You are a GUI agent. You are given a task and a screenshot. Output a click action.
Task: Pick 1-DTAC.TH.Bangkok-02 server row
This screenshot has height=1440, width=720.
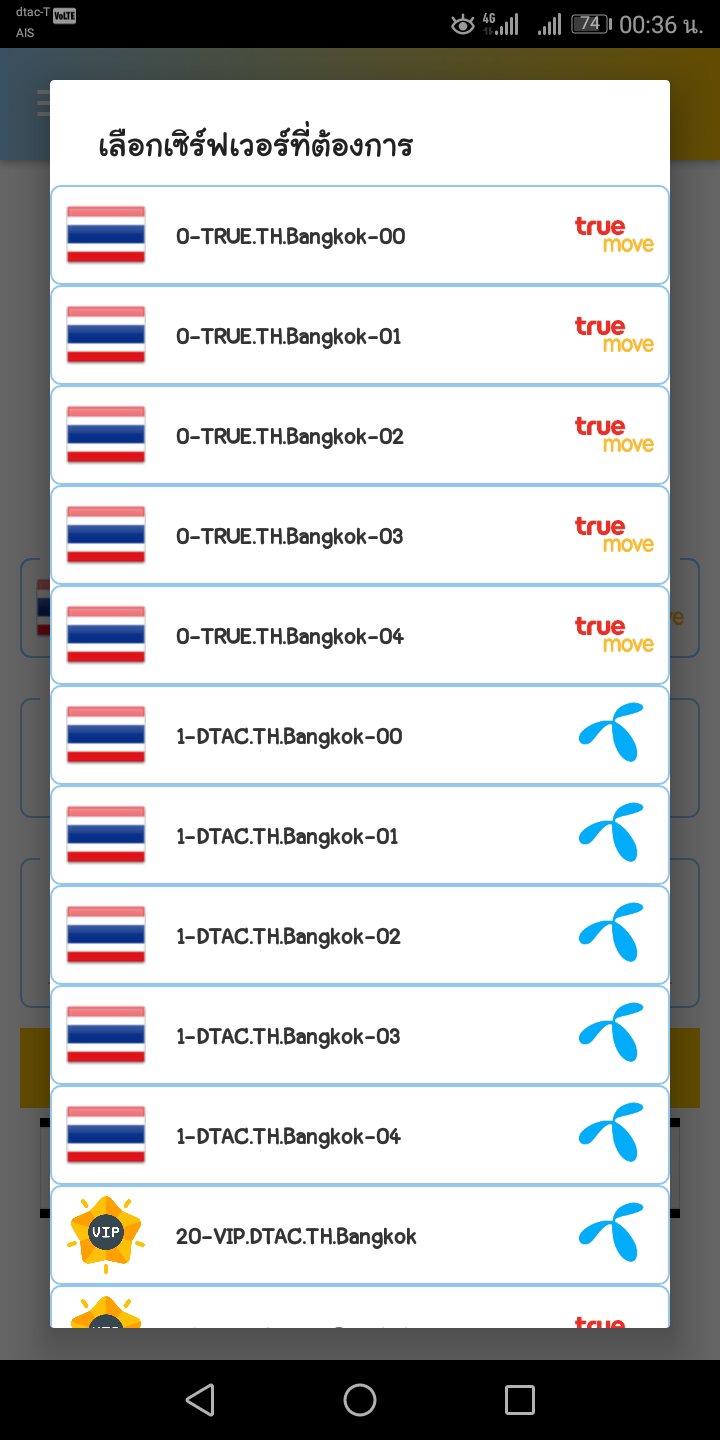pyautogui.click(x=360, y=935)
